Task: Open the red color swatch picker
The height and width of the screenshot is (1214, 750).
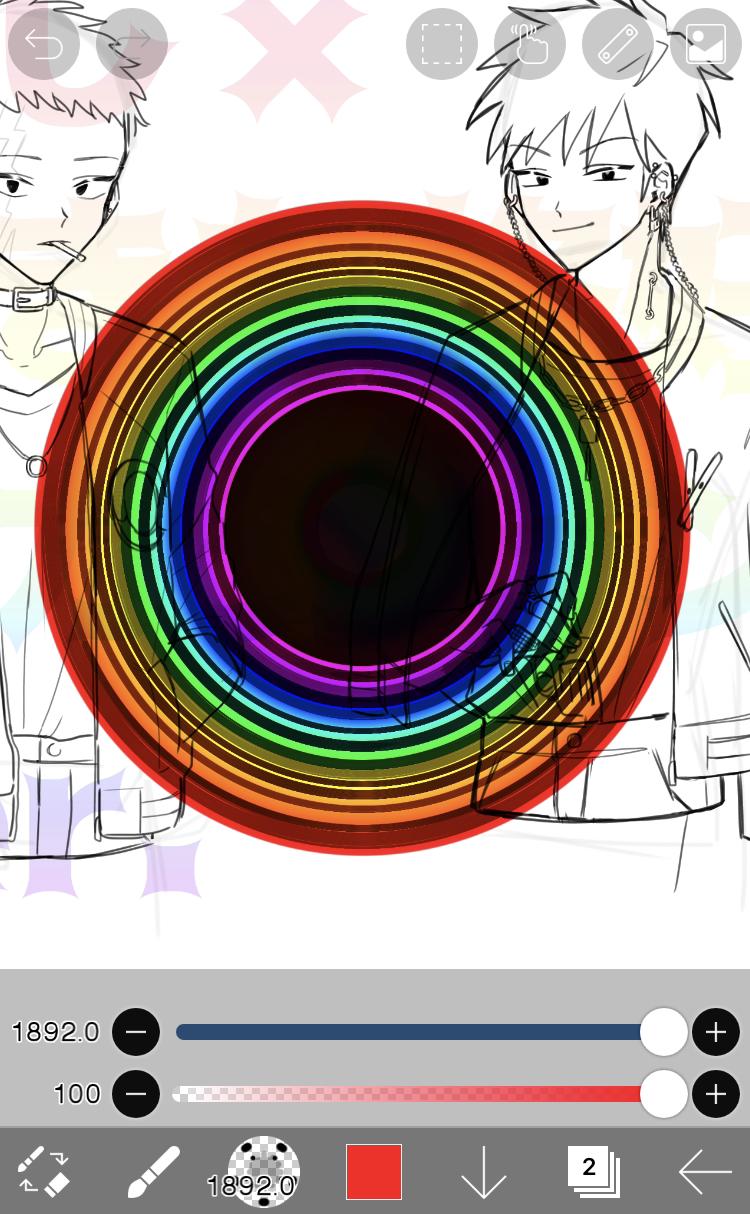Action: (374, 1171)
